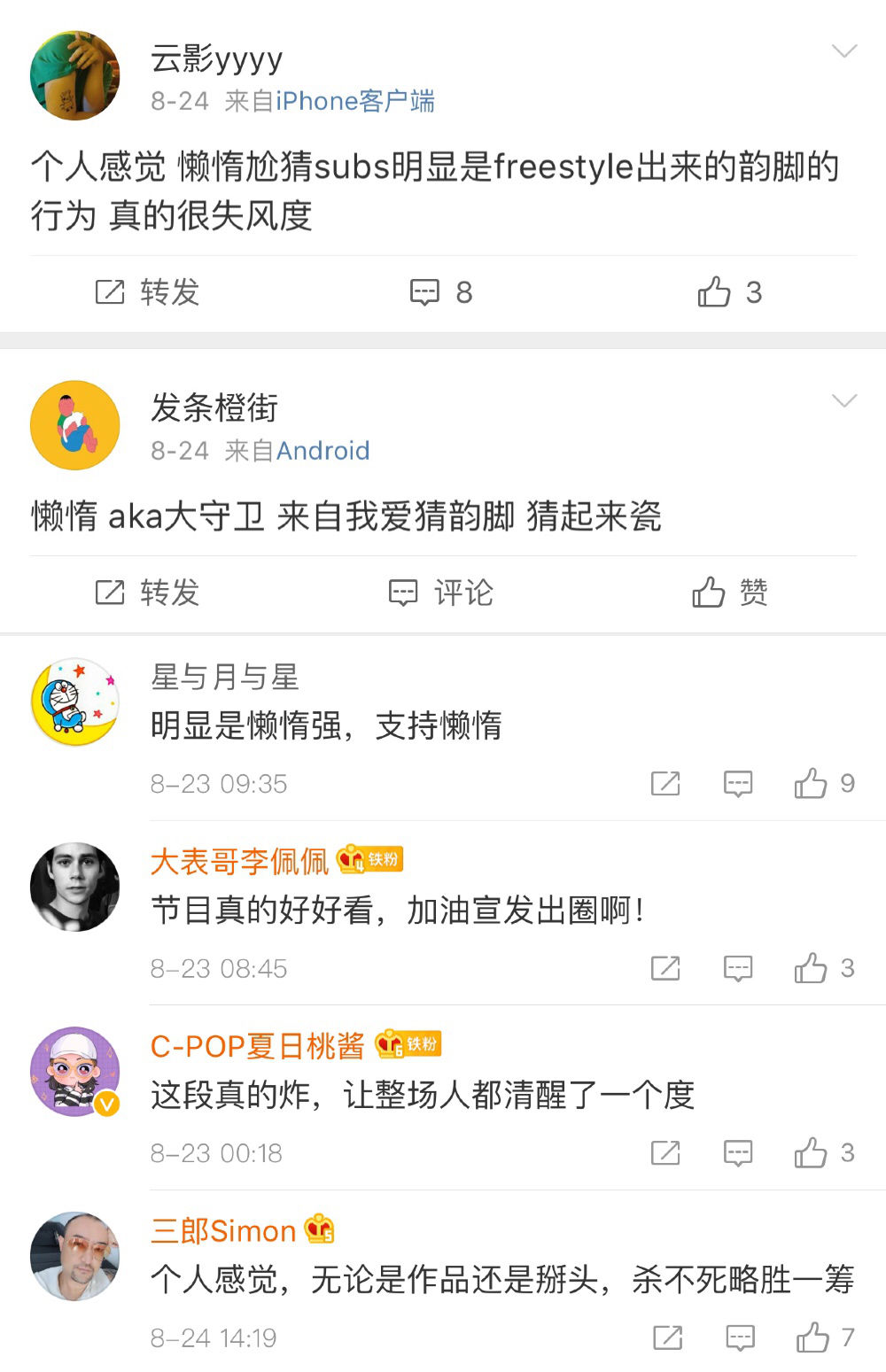Open 云影yyyy's profile avatar

pyautogui.click(x=74, y=75)
